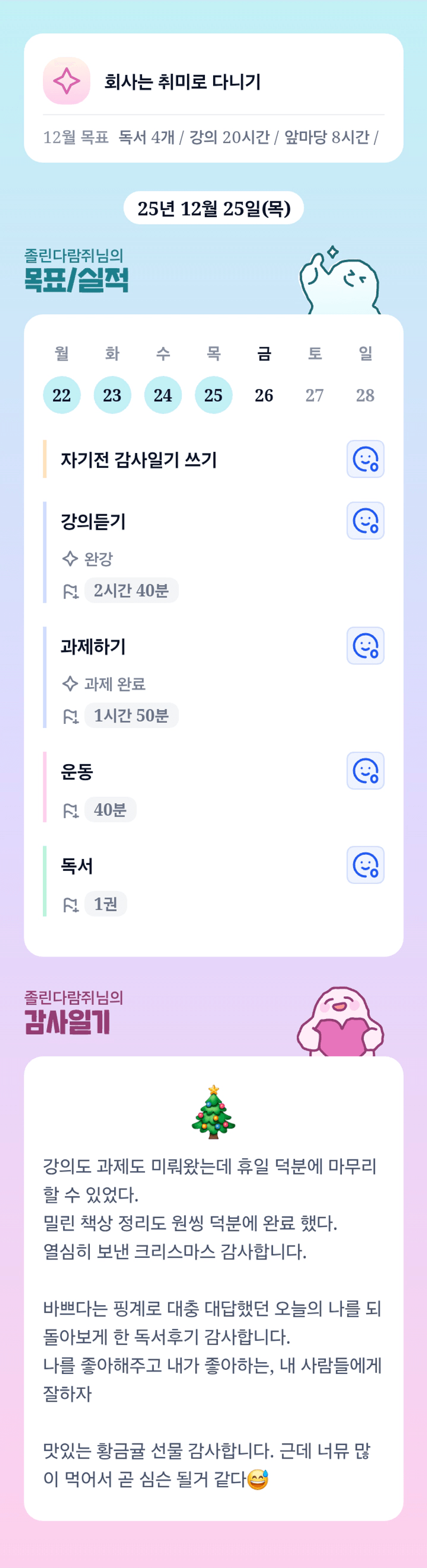Select Wednesday the 24th in the week row

coord(163,395)
